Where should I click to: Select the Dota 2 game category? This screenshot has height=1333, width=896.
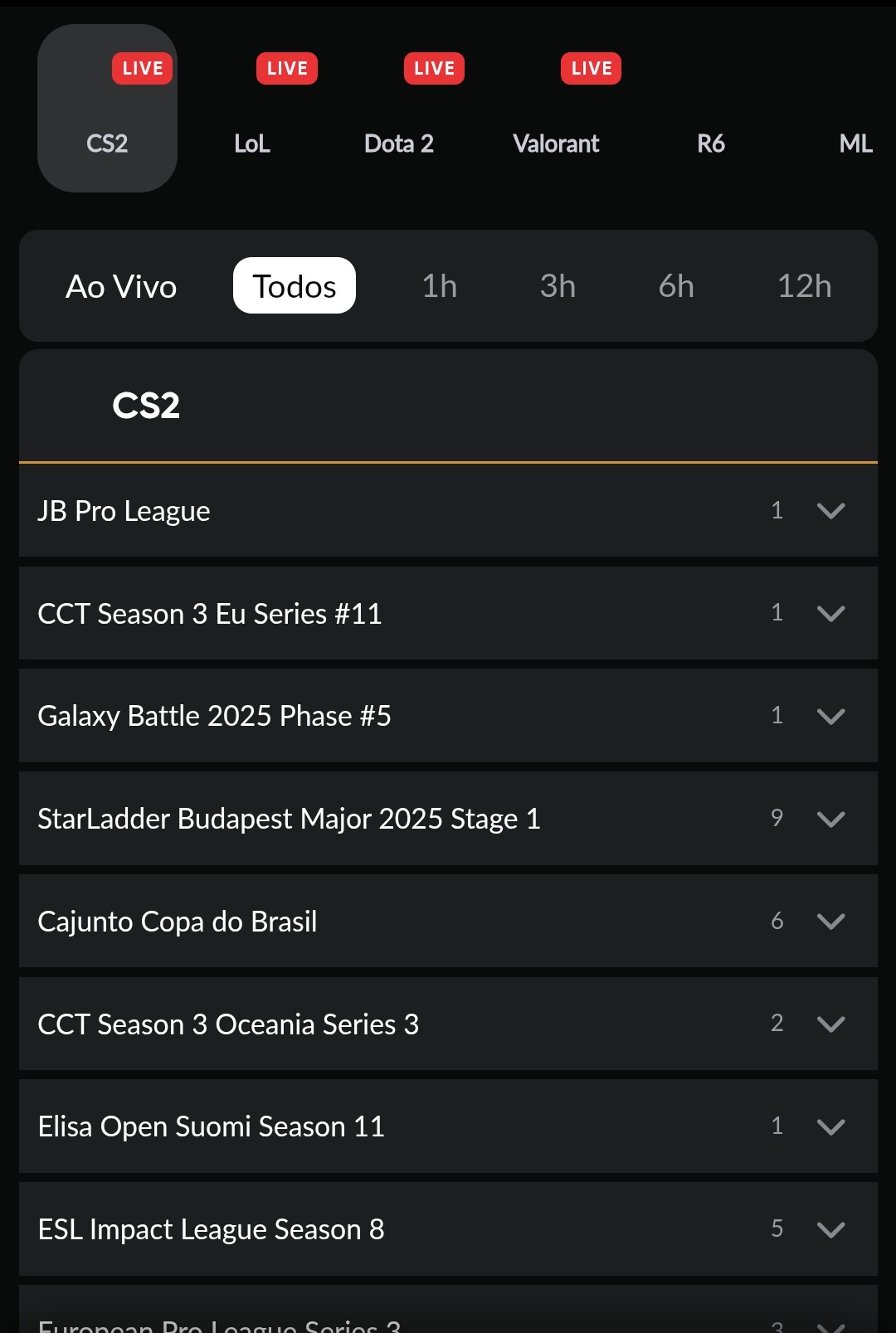[x=399, y=143]
